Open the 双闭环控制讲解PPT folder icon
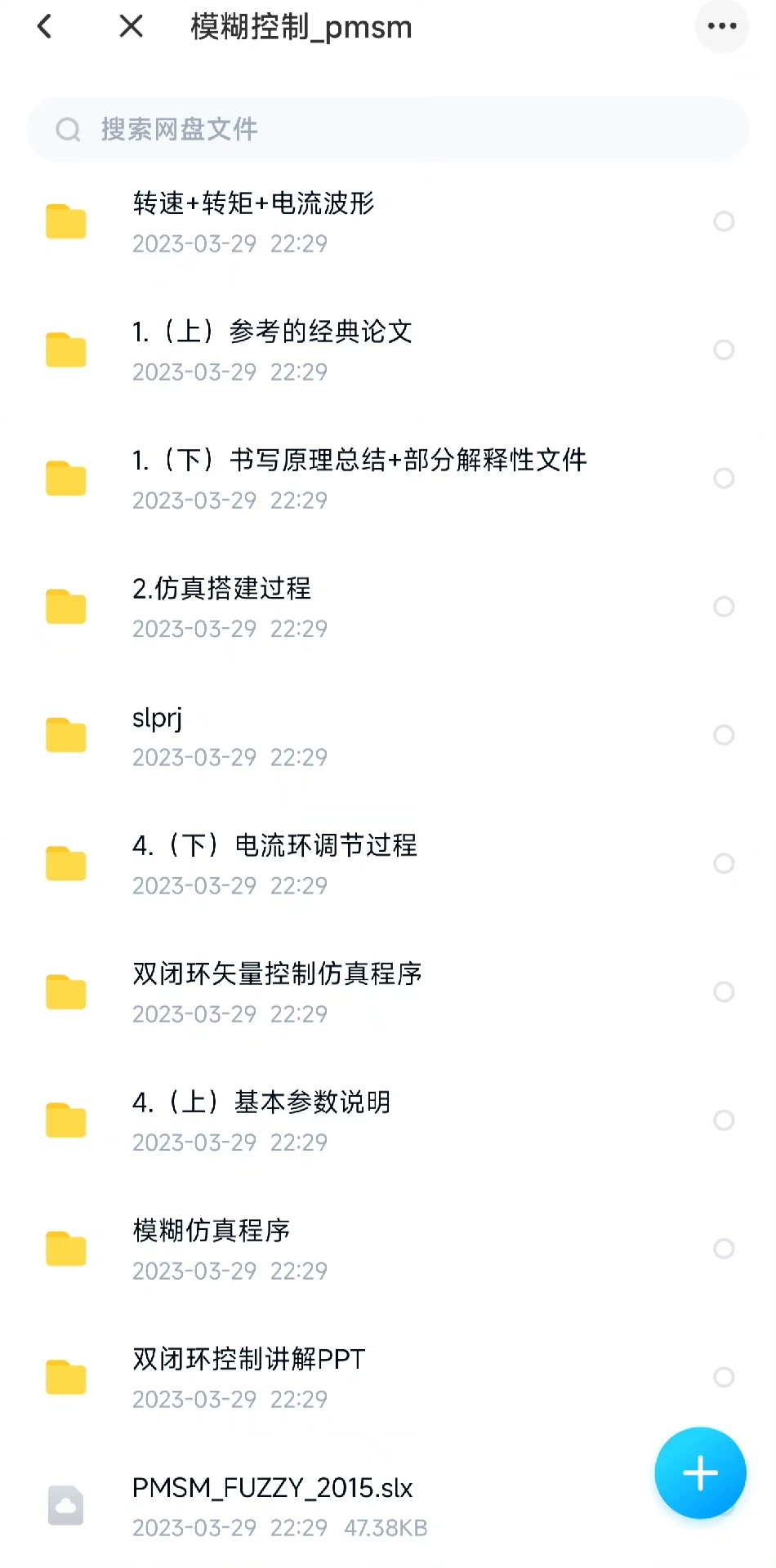Image resolution: width=776 pixels, height=1568 pixels. coord(65,1376)
